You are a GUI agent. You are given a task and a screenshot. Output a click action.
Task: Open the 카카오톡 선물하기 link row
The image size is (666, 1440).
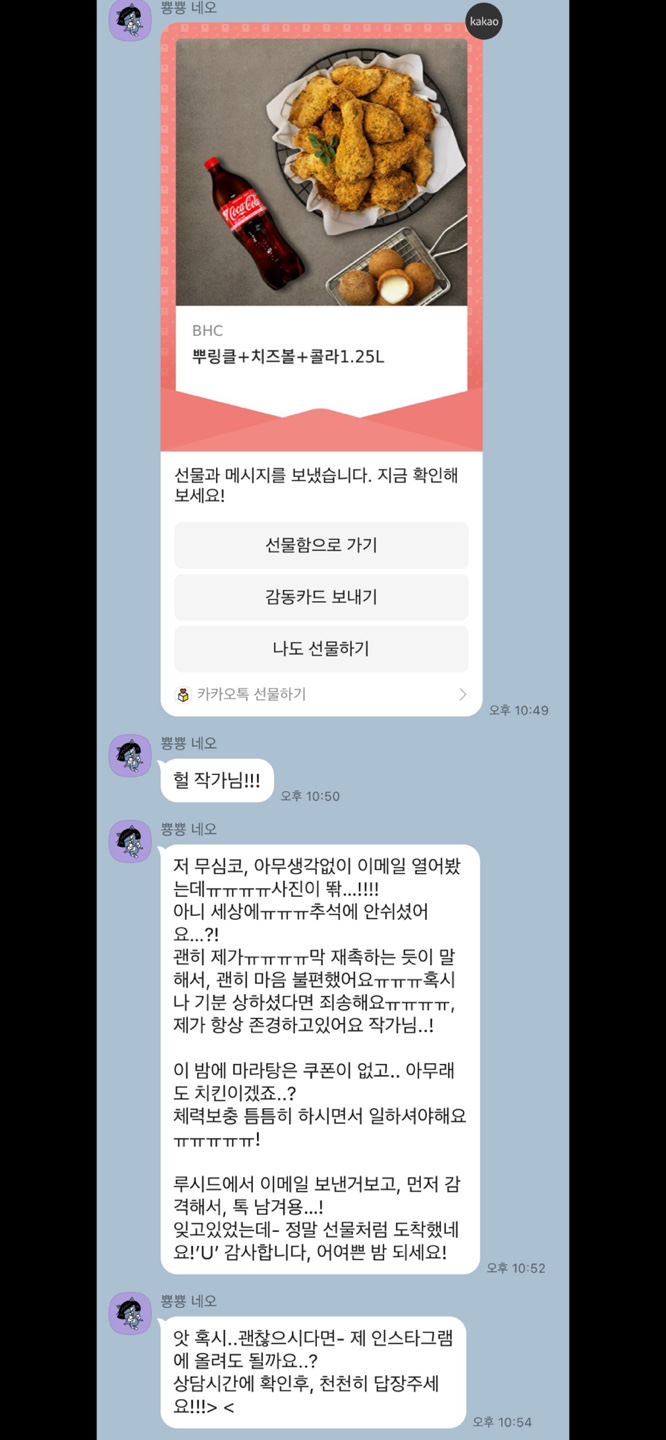321,694
